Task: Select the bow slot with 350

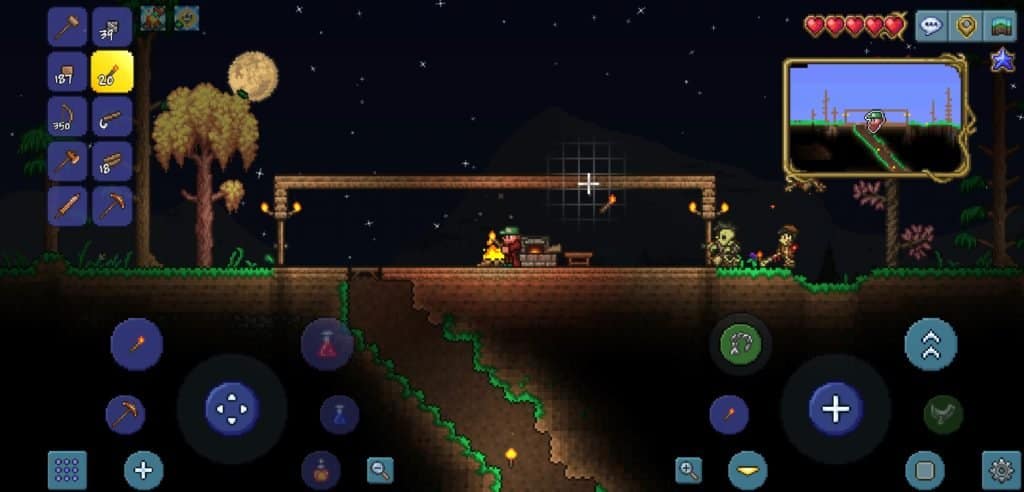Action: pyautogui.click(x=67, y=116)
